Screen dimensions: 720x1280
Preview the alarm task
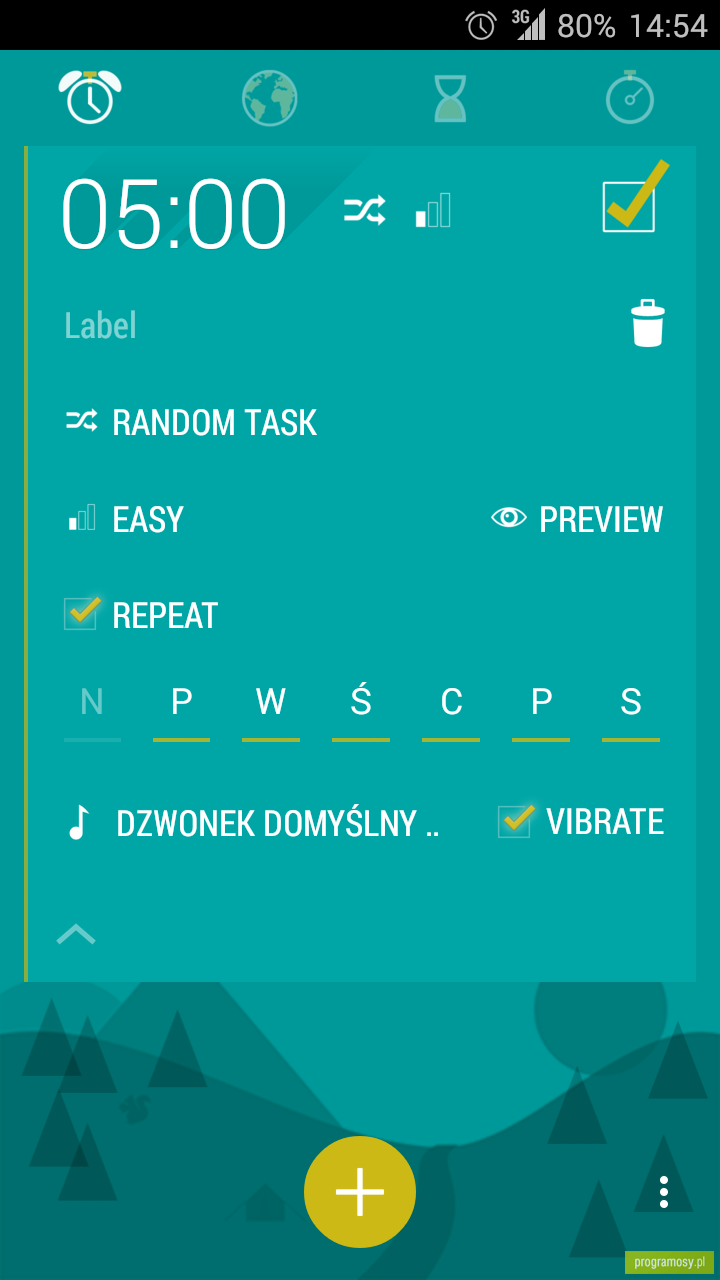pyautogui.click(x=577, y=519)
